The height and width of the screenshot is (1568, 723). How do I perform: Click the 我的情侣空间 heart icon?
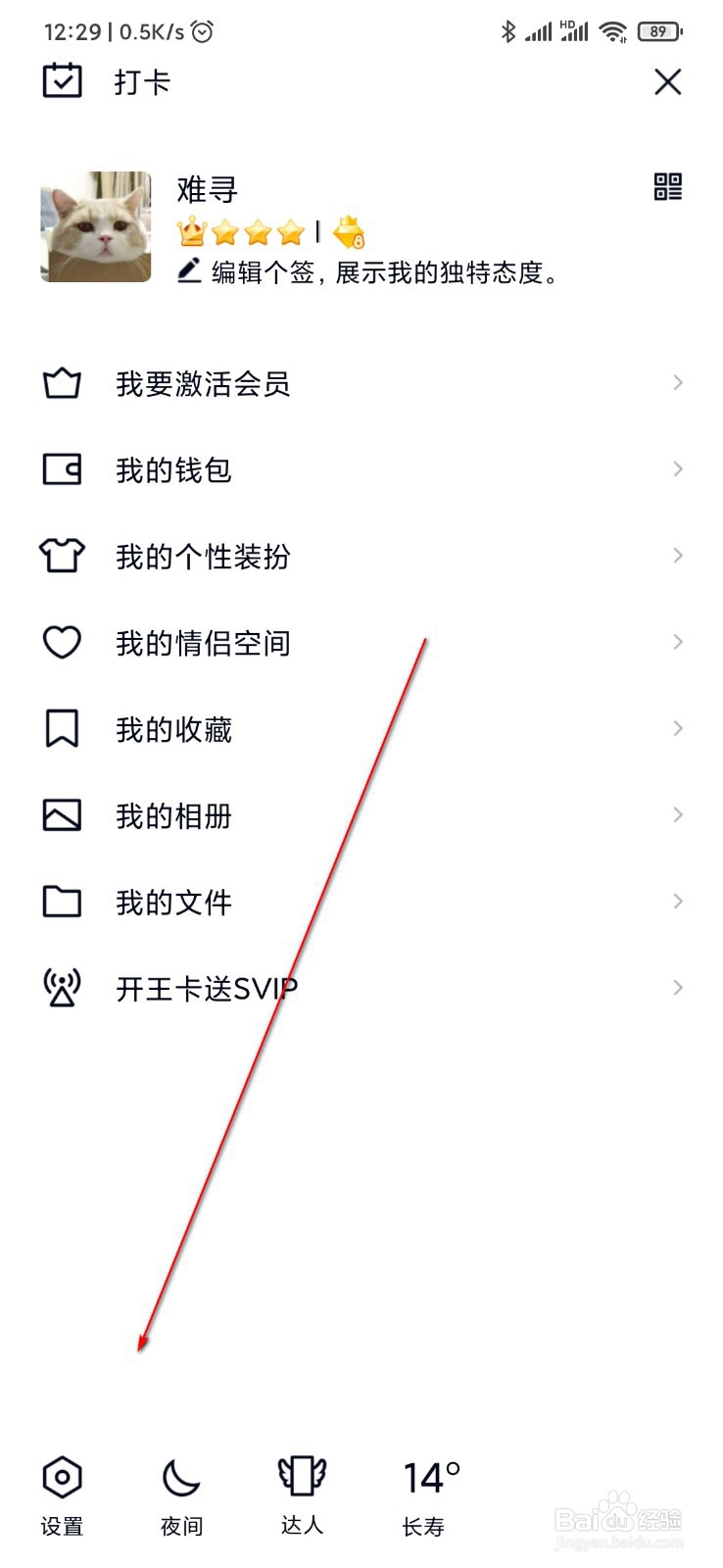coord(62,642)
